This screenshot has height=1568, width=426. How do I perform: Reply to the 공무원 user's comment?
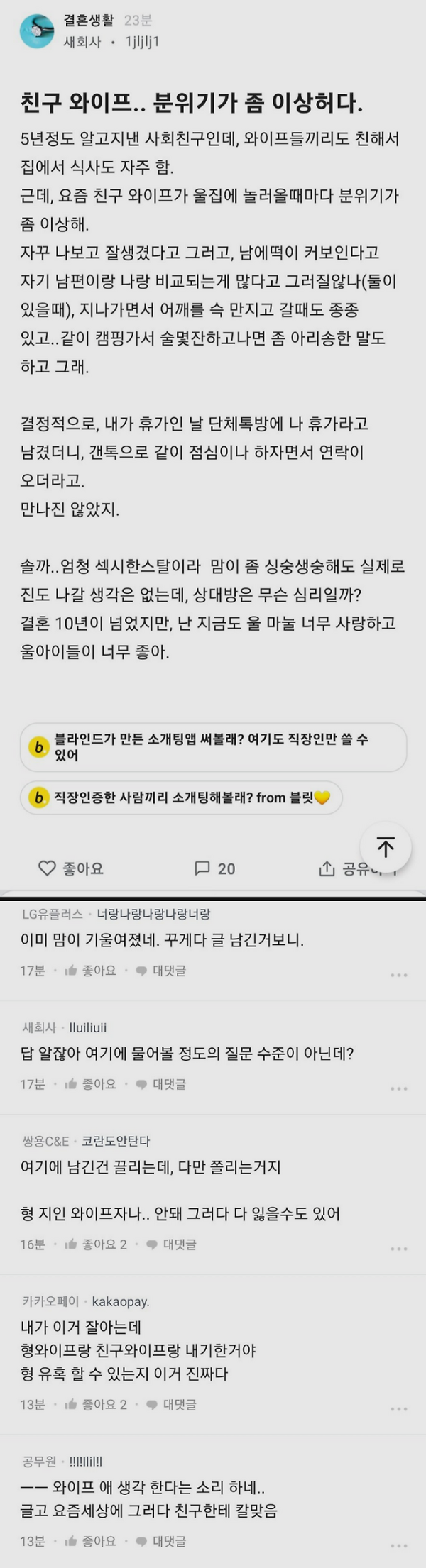point(160,1541)
